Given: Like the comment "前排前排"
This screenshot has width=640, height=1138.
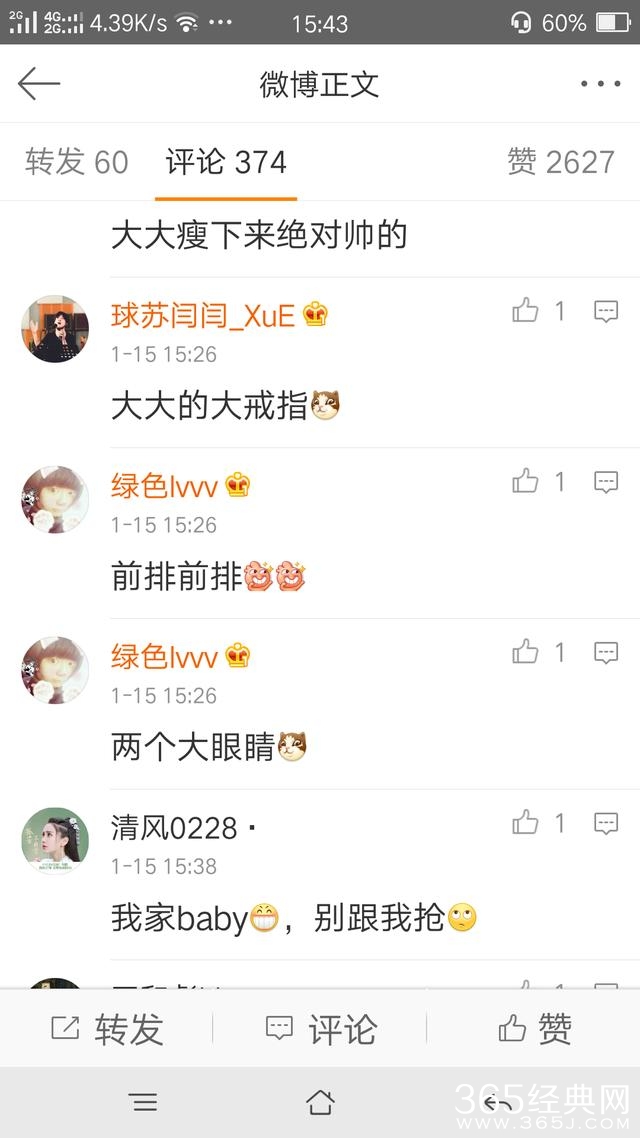Looking at the screenshot, I should pyautogui.click(x=526, y=482).
